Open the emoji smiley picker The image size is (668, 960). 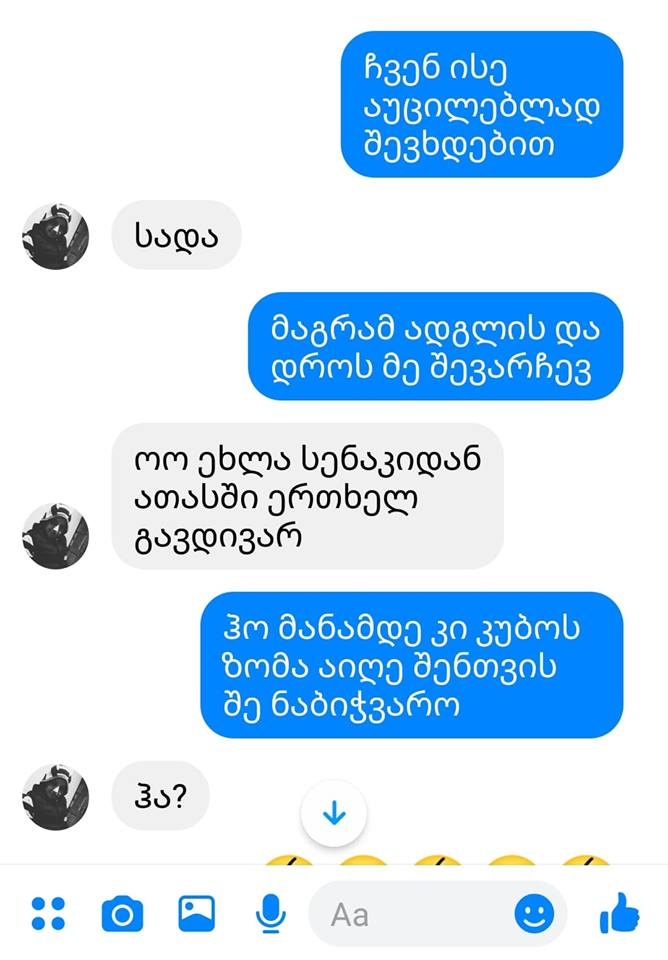pos(534,913)
